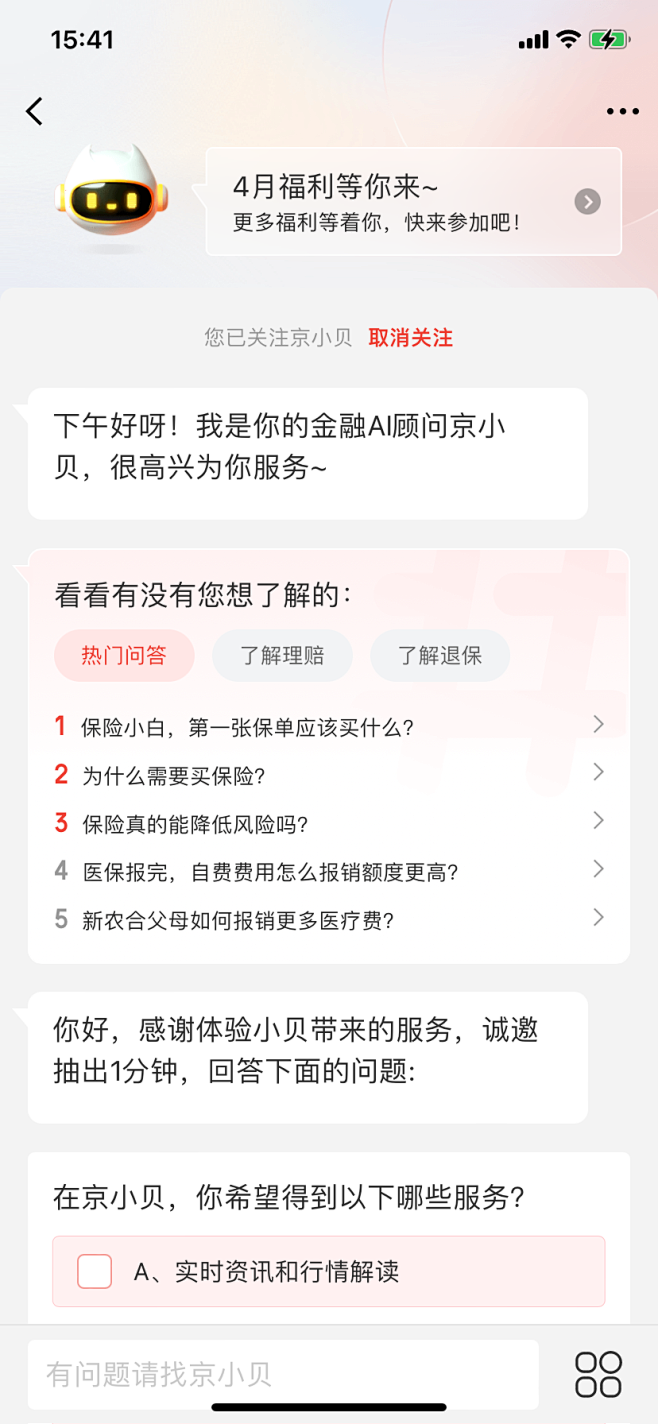
Task: Open question 为什么需要买保险?
Action: pyautogui.click(x=330, y=775)
